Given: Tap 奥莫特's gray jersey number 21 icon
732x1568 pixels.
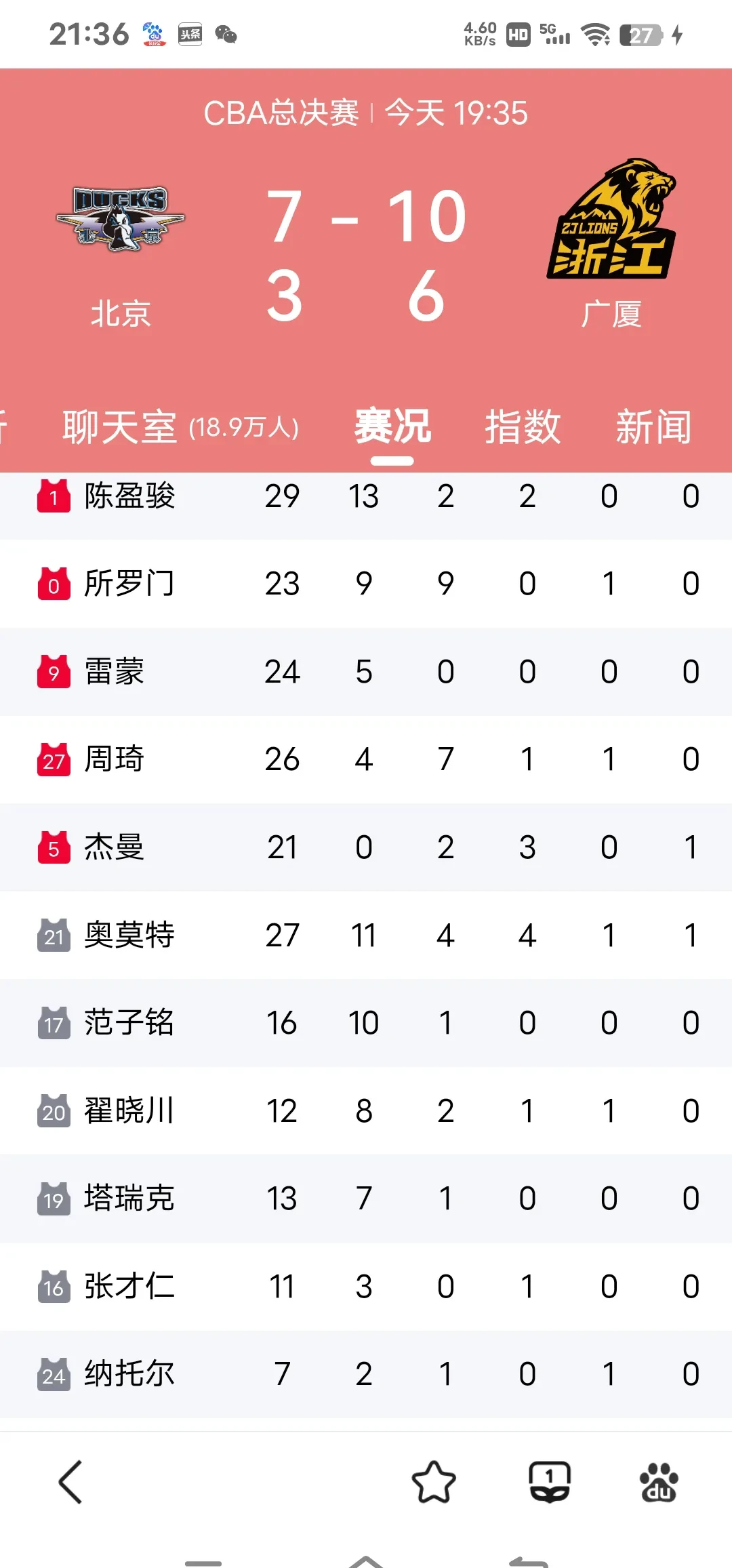Looking at the screenshot, I should pos(54,935).
